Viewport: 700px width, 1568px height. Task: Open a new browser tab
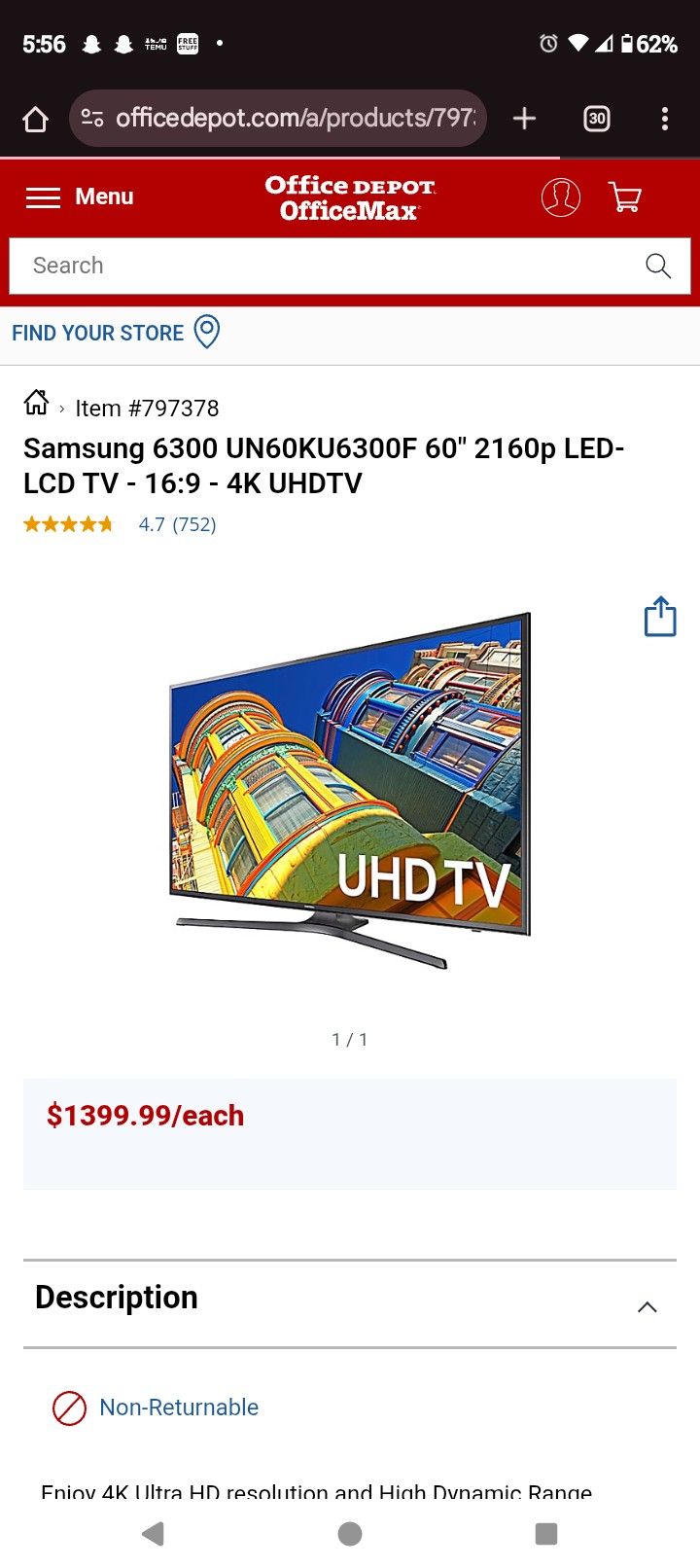click(x=524, y=119)
